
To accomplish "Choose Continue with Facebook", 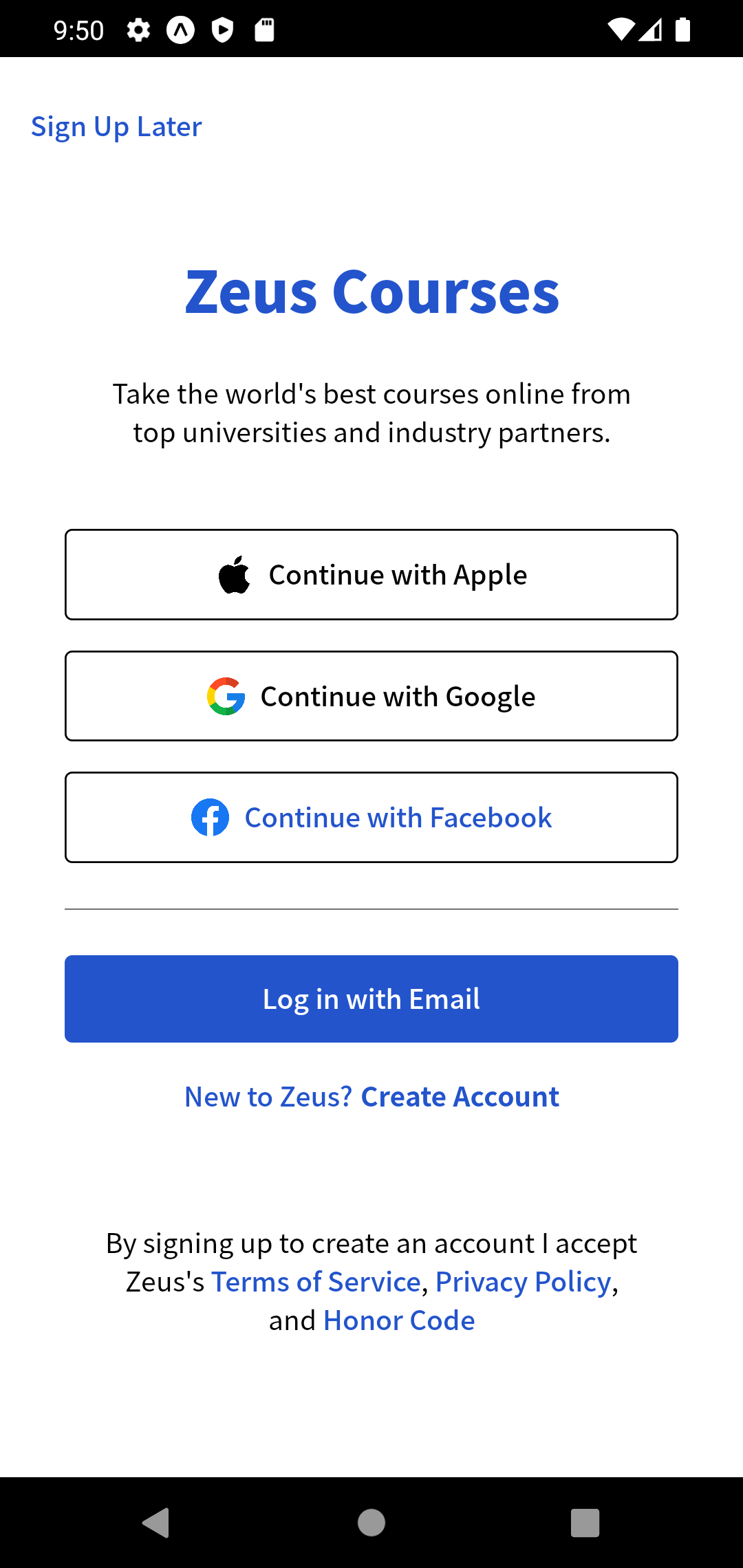I will click(371, 817).
